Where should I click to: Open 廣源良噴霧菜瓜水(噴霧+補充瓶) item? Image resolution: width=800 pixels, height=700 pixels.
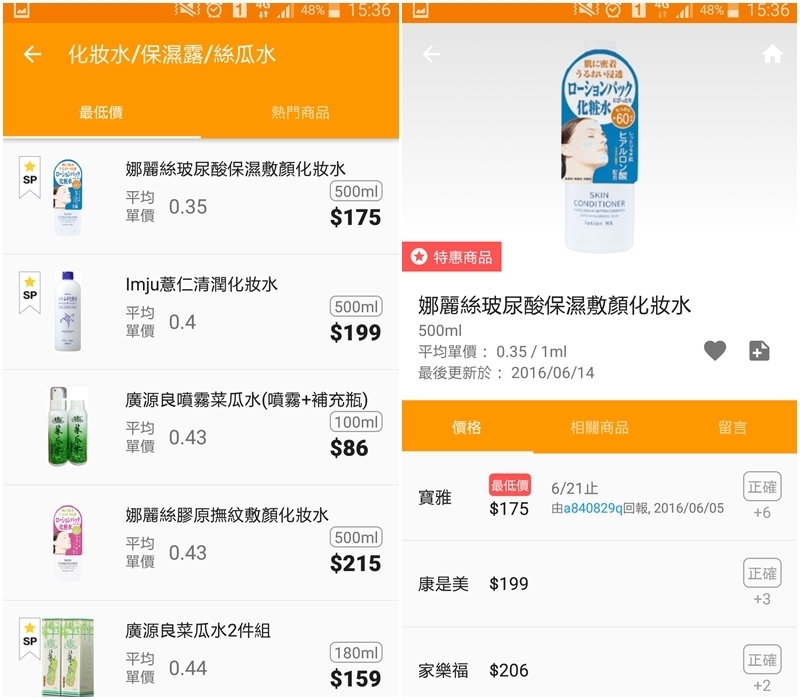point(201,427)
